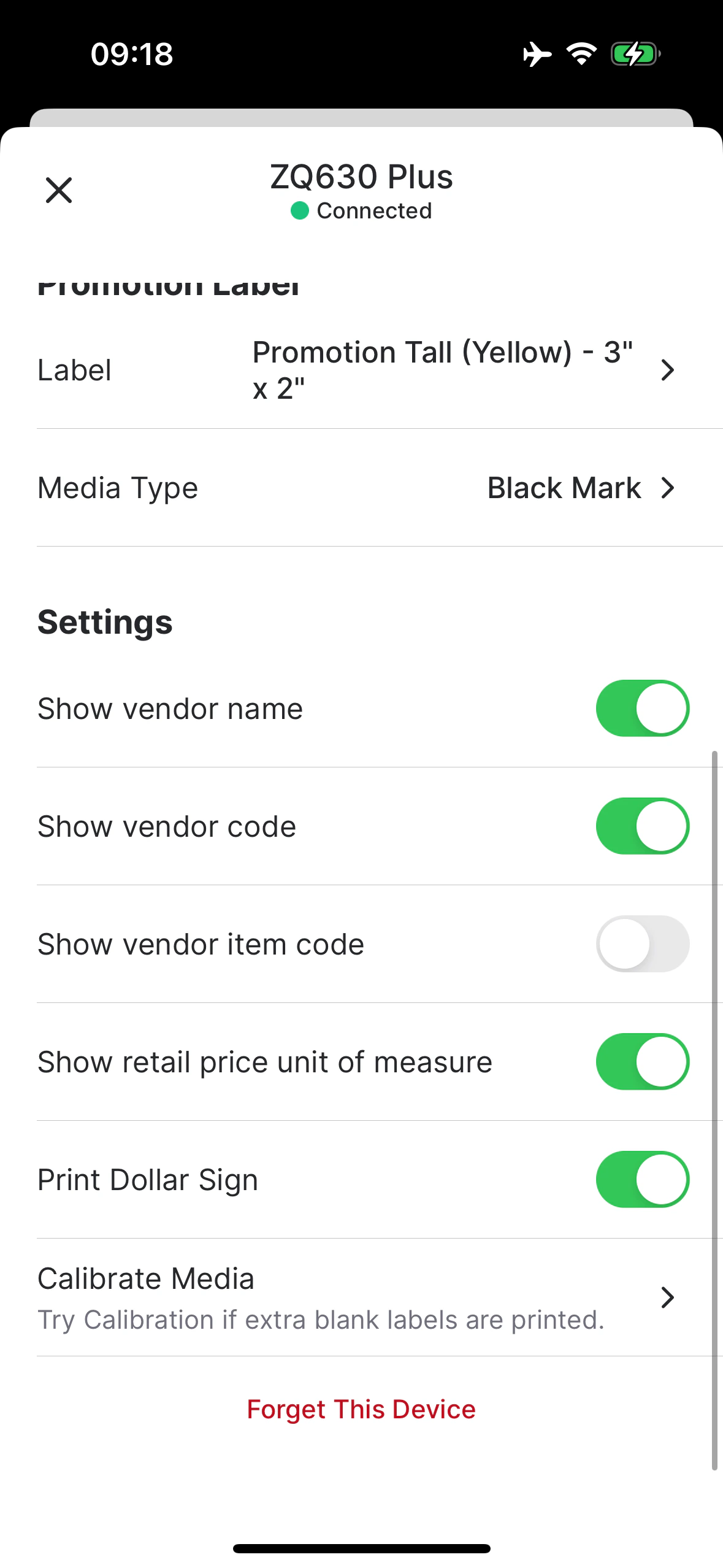
Task: Tap Forget This Device
Action: point(361,1409)
